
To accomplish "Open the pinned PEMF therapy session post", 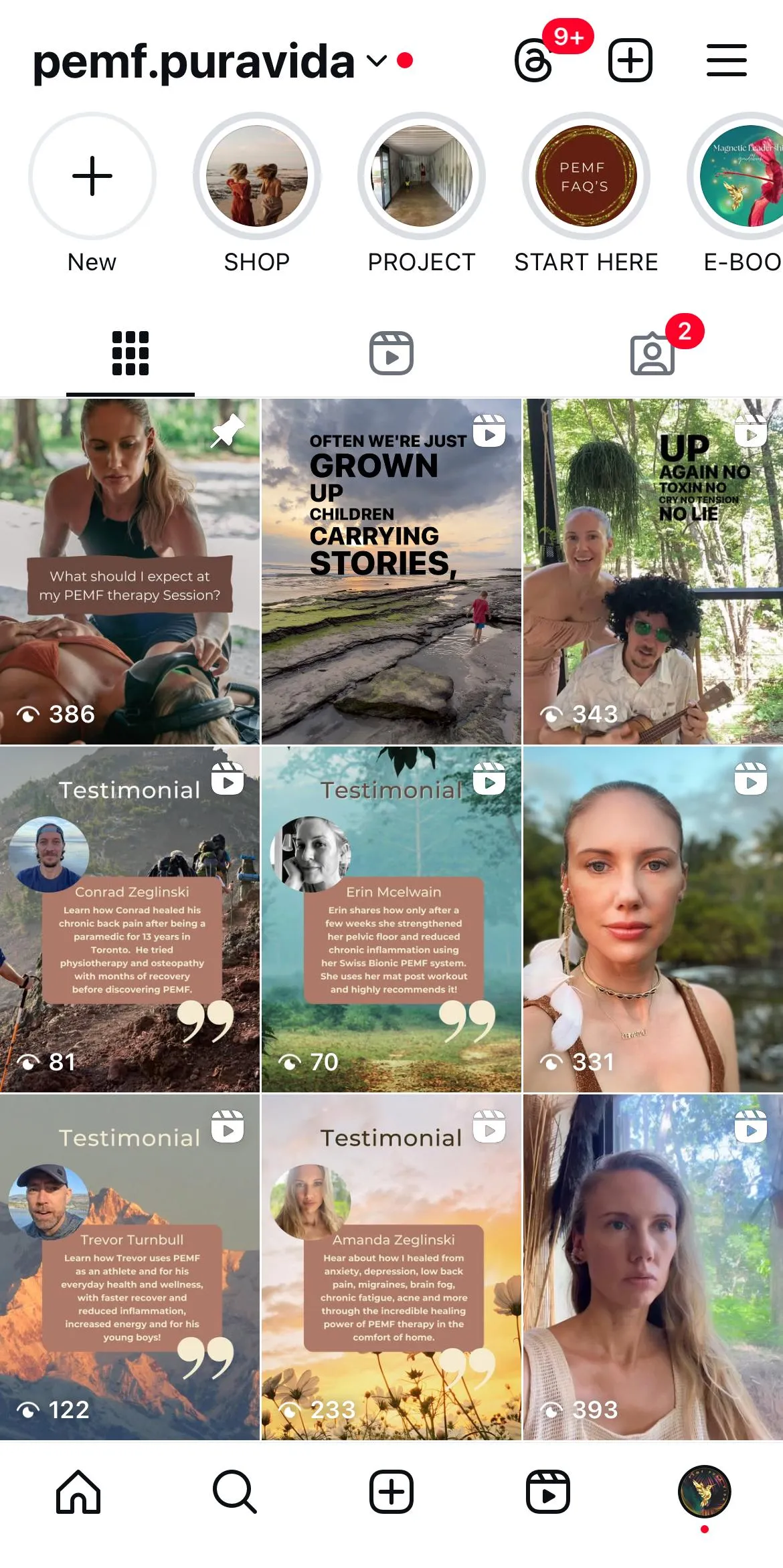I will pyautogui.click(x=130, y=571).
